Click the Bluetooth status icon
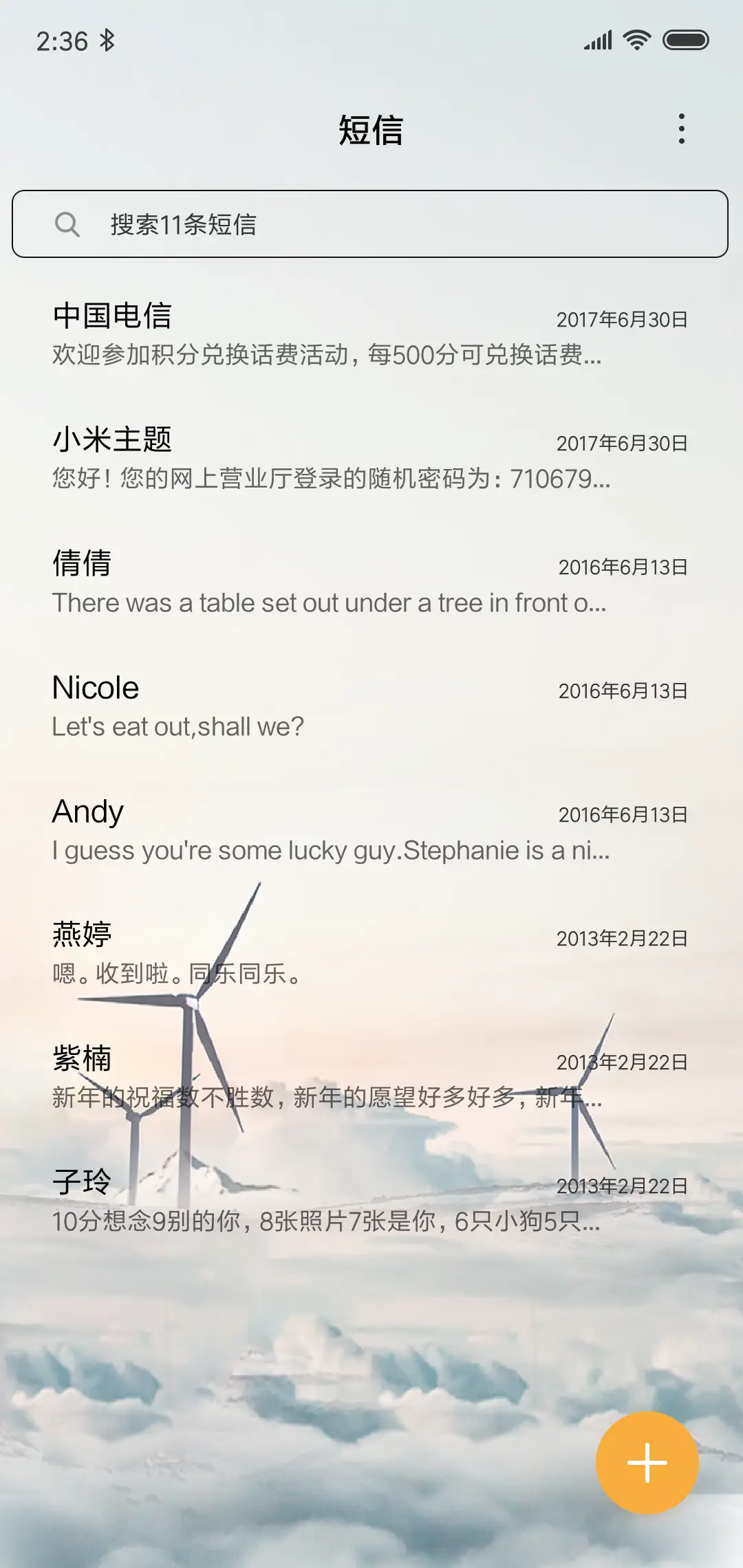This screenshot has width=743, height=1568. 107,40
